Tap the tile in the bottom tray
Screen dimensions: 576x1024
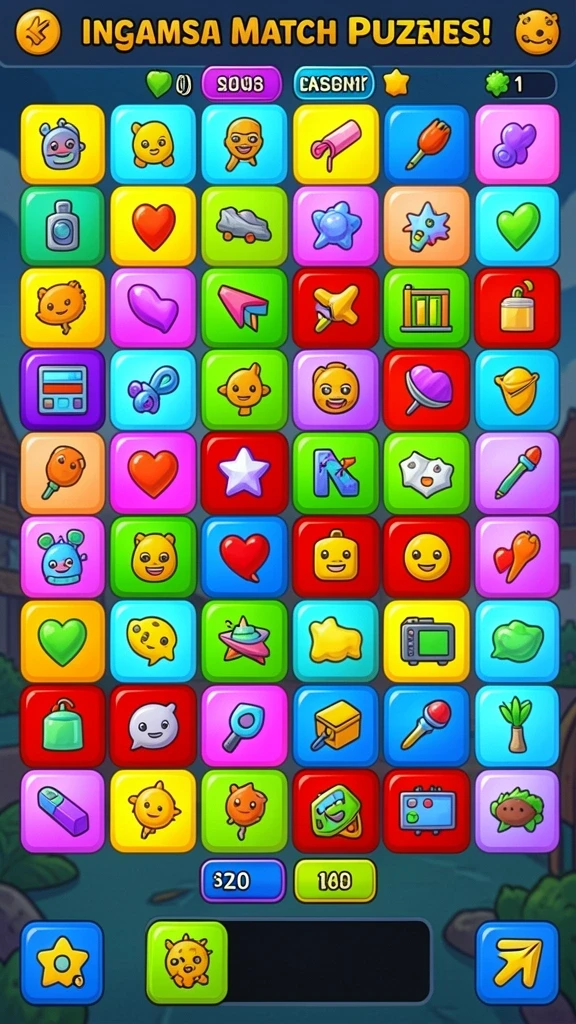point(187,962)
